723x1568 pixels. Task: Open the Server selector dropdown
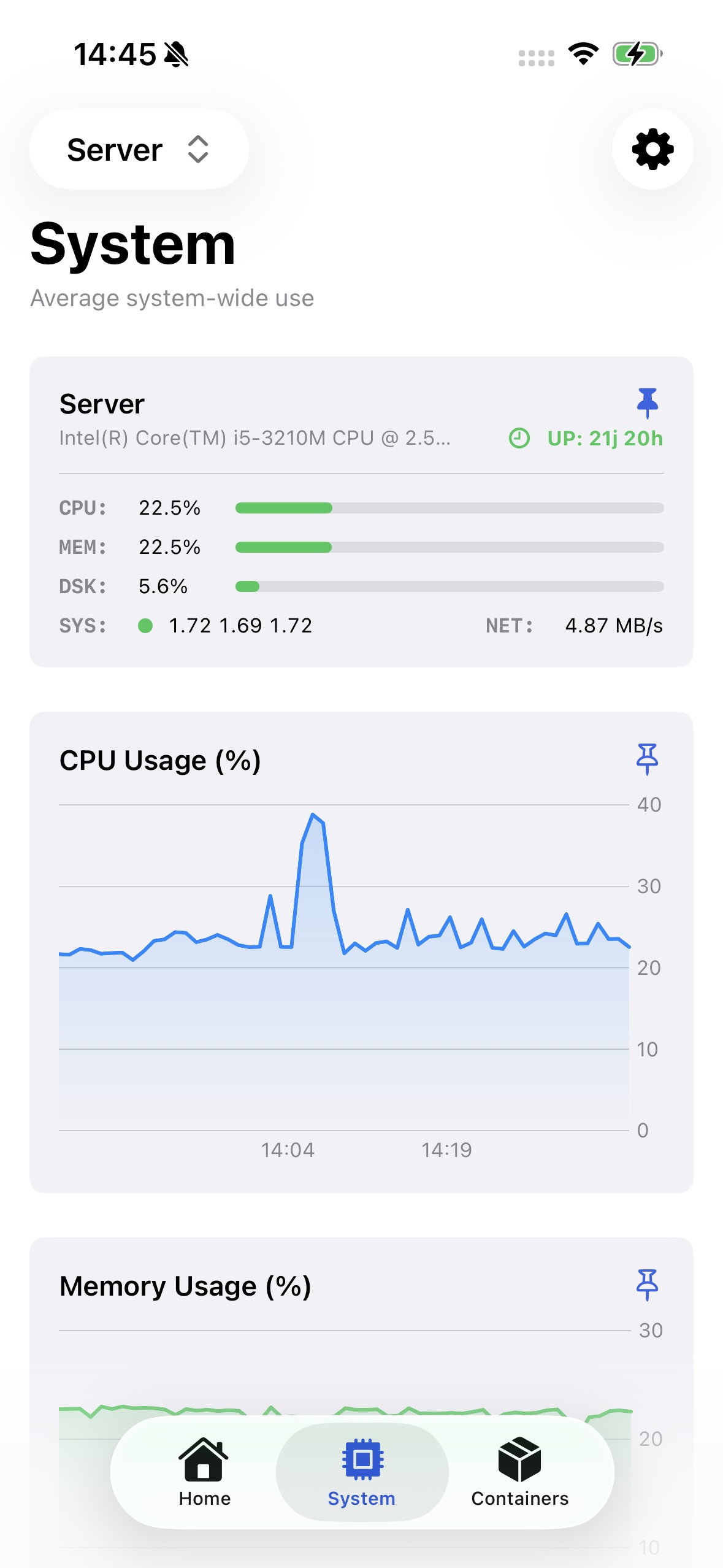pos(139,149)
